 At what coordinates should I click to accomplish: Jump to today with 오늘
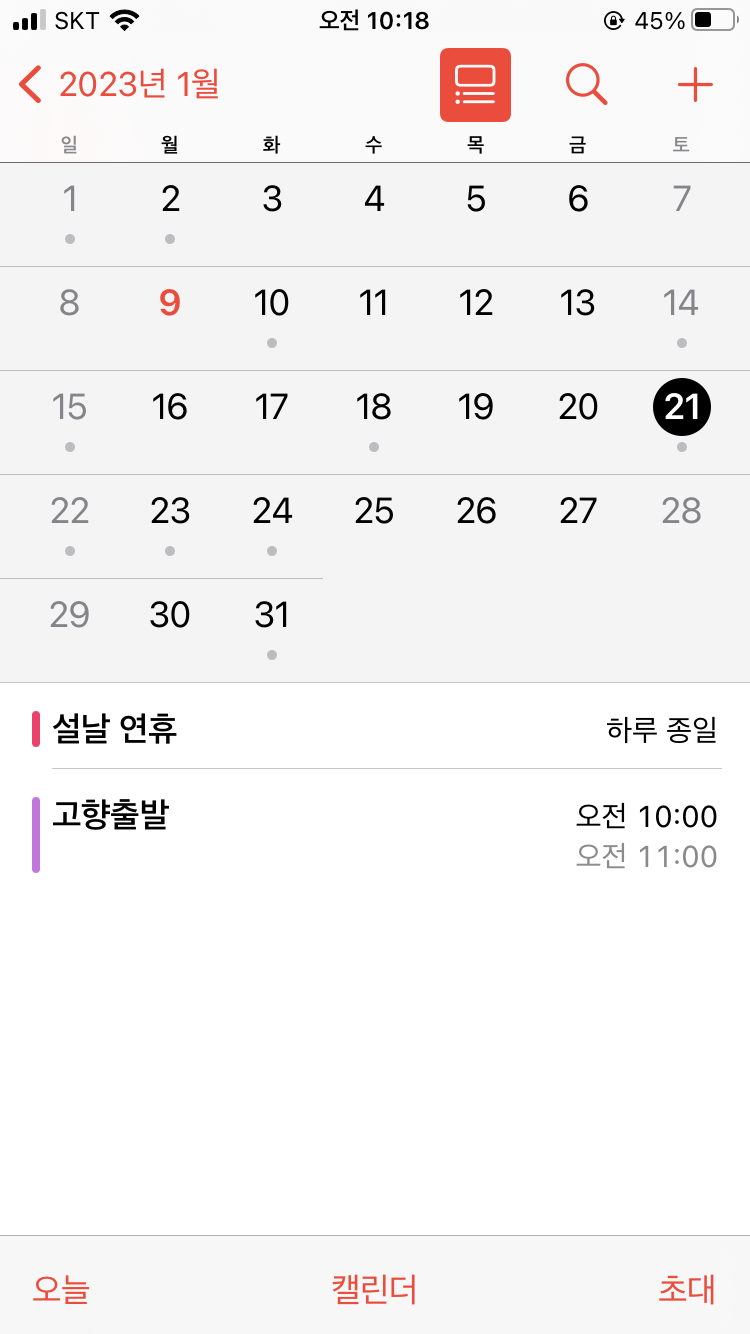click(x=61, y=1289)
